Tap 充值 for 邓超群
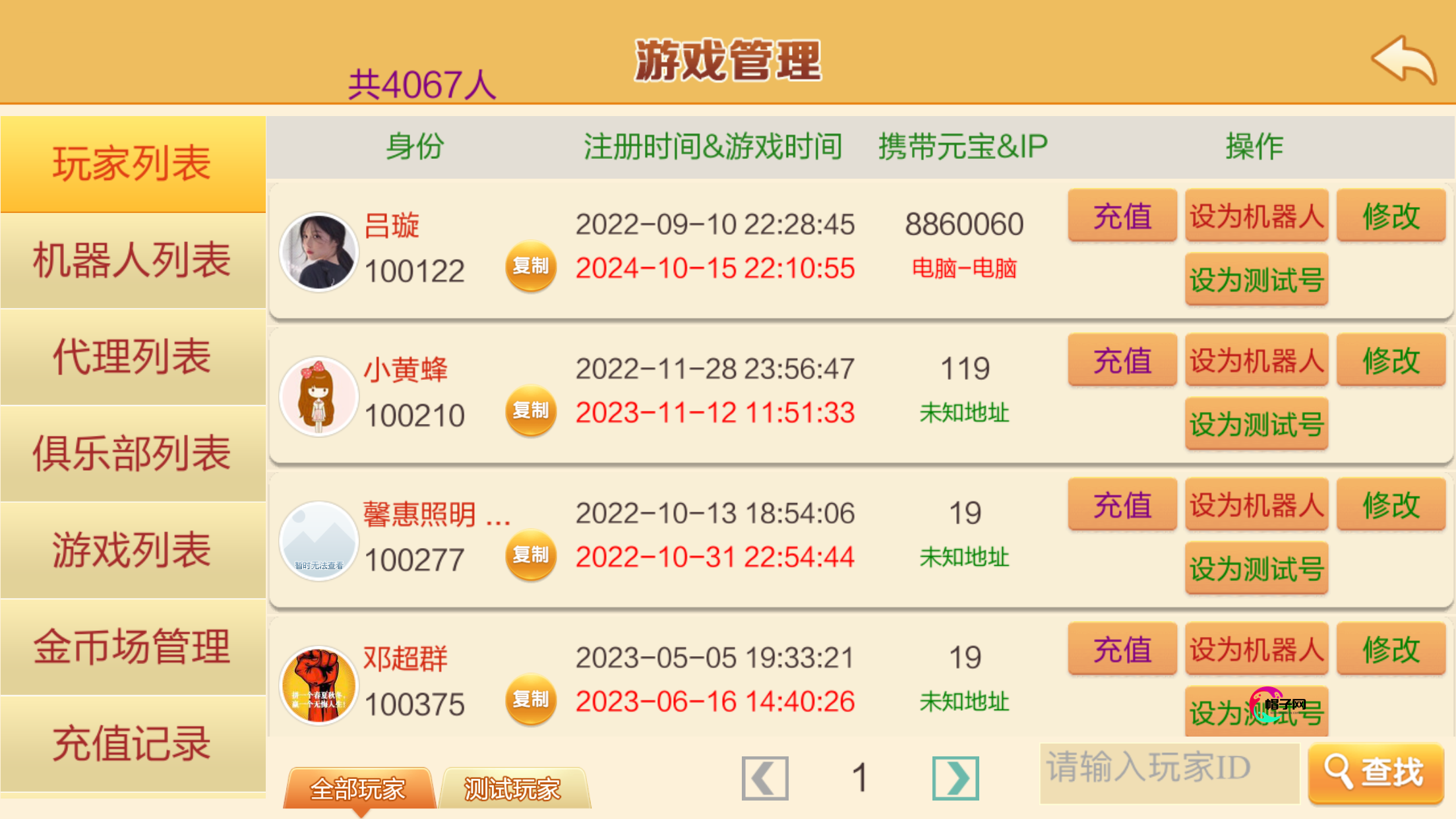1456x819 pixels. (x=1122, y=650)
